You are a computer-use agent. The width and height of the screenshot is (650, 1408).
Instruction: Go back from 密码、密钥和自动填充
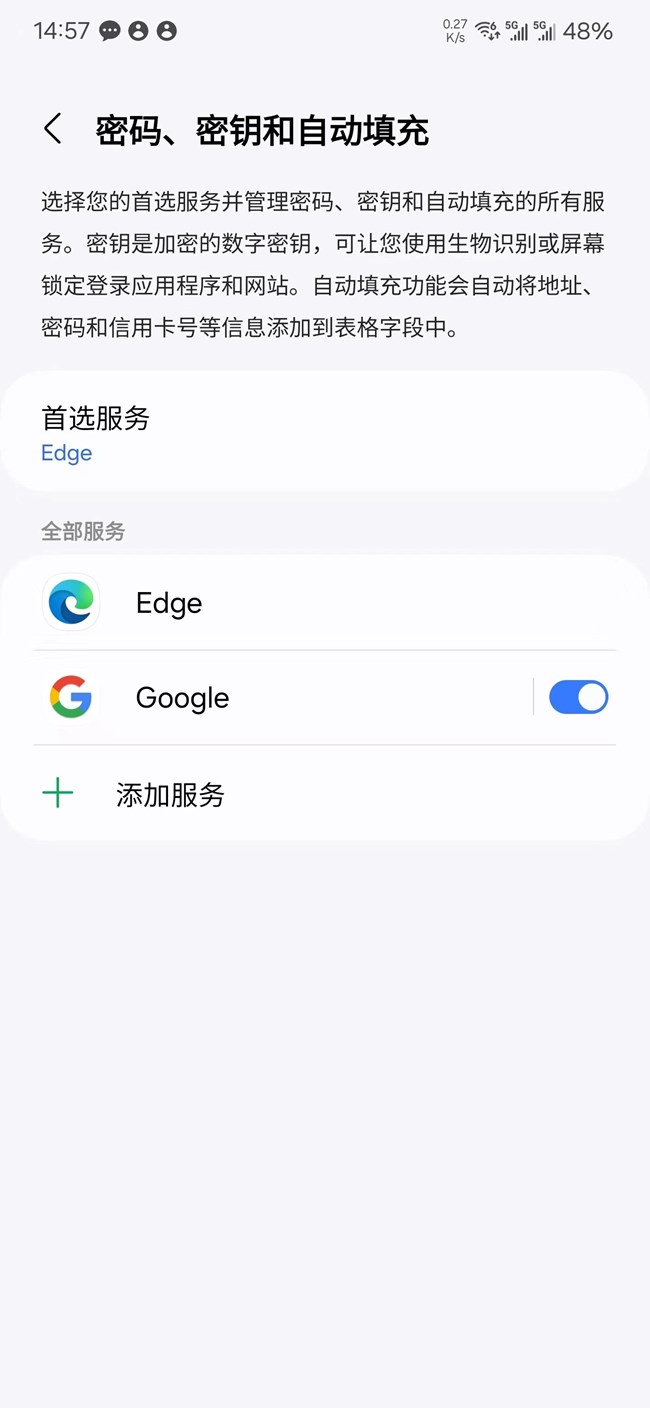[x=53, y=129]
